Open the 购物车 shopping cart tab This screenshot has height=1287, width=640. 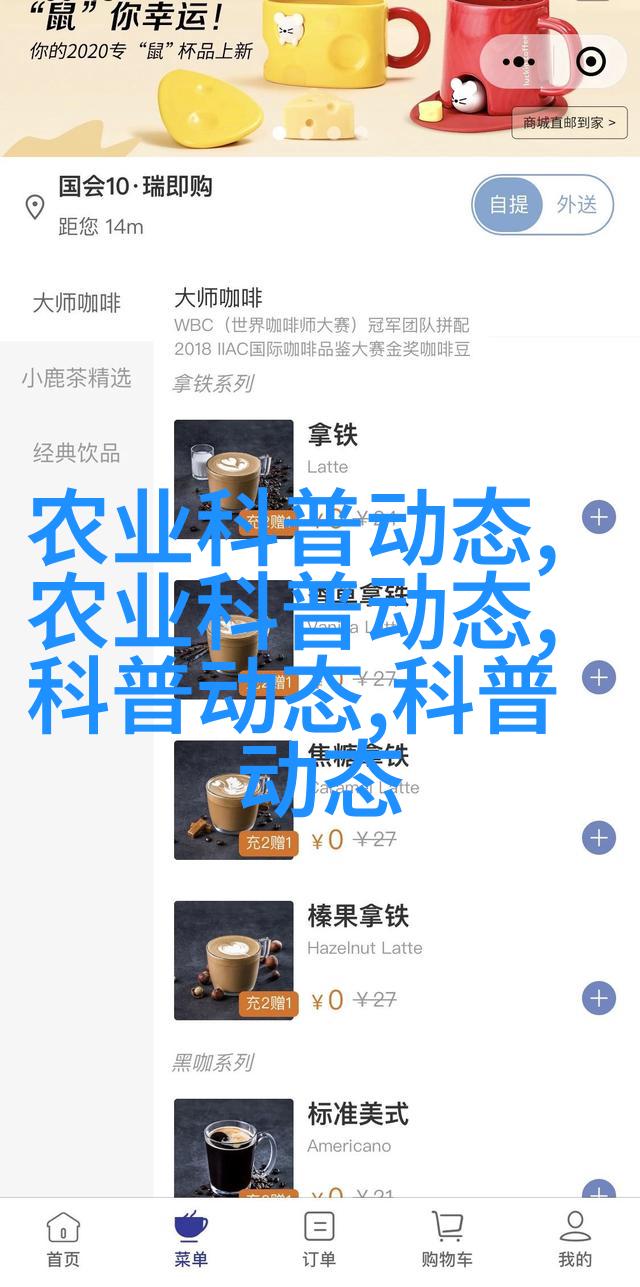point(447,1240)
